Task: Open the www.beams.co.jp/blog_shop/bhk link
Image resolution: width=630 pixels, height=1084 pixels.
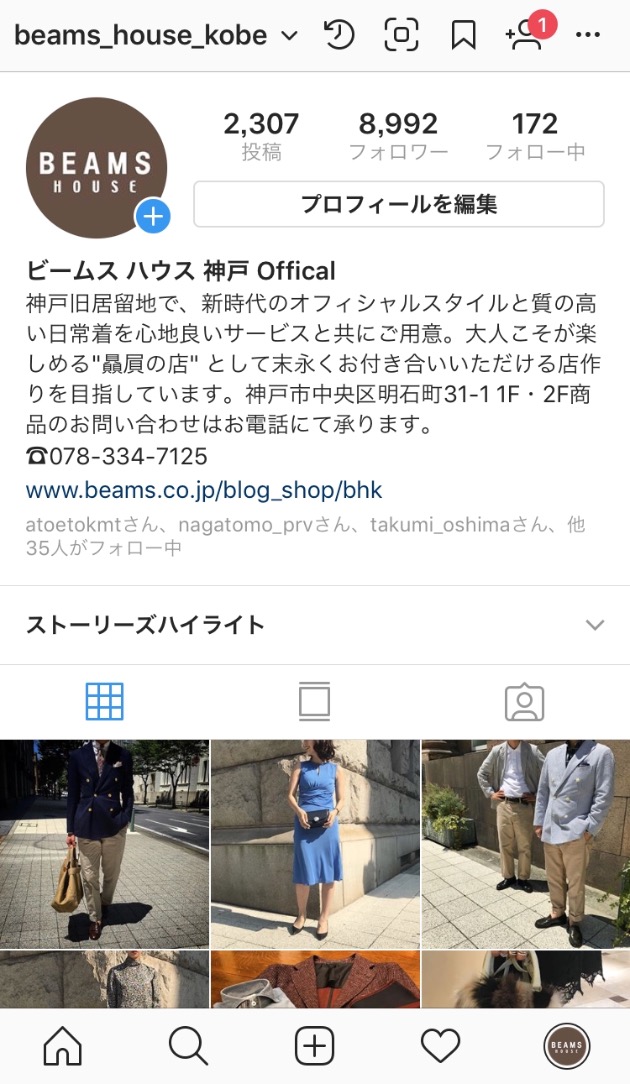Action: (x=204, y=491)
